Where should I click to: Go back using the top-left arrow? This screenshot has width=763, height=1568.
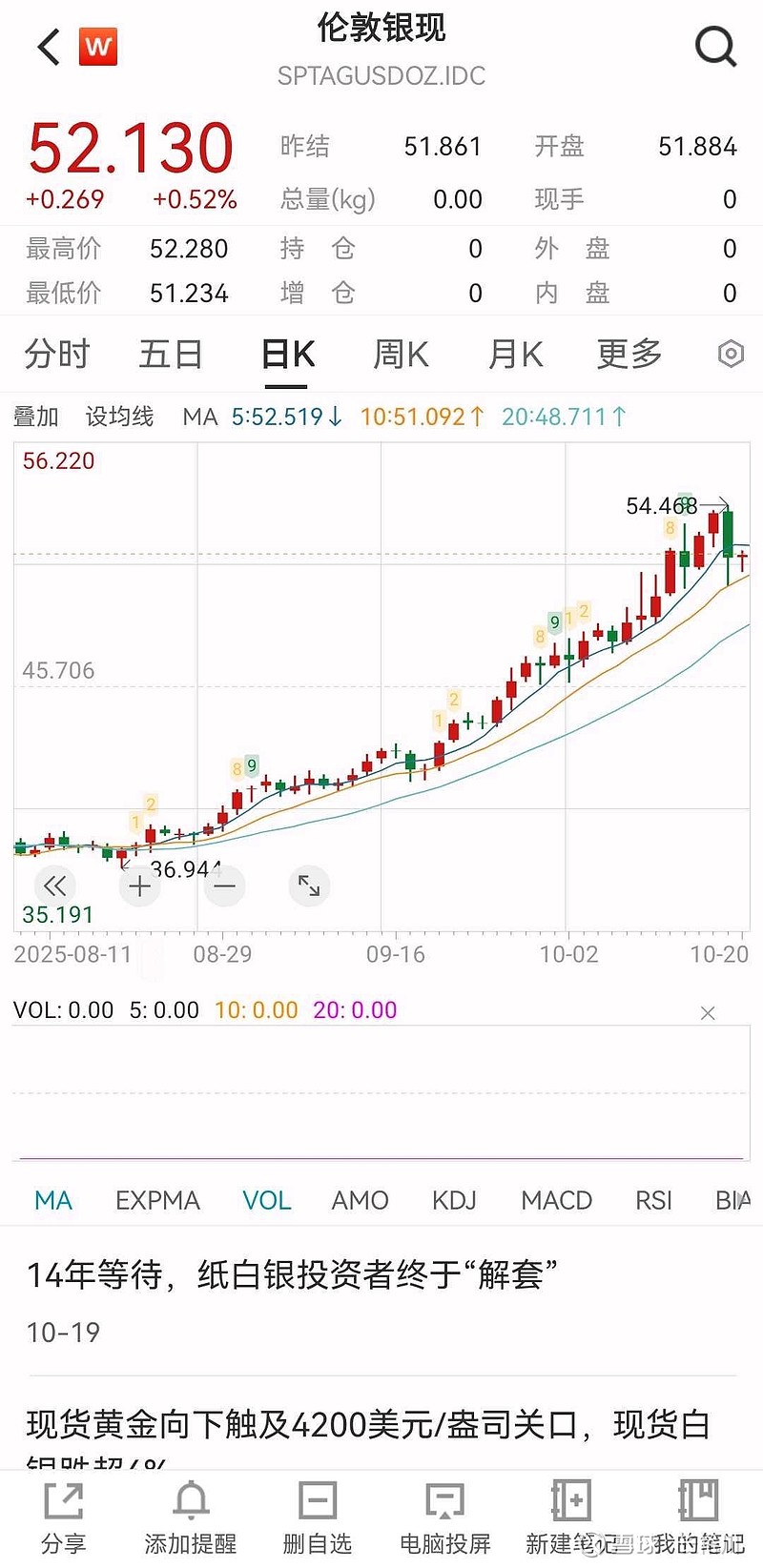point(50,47)
